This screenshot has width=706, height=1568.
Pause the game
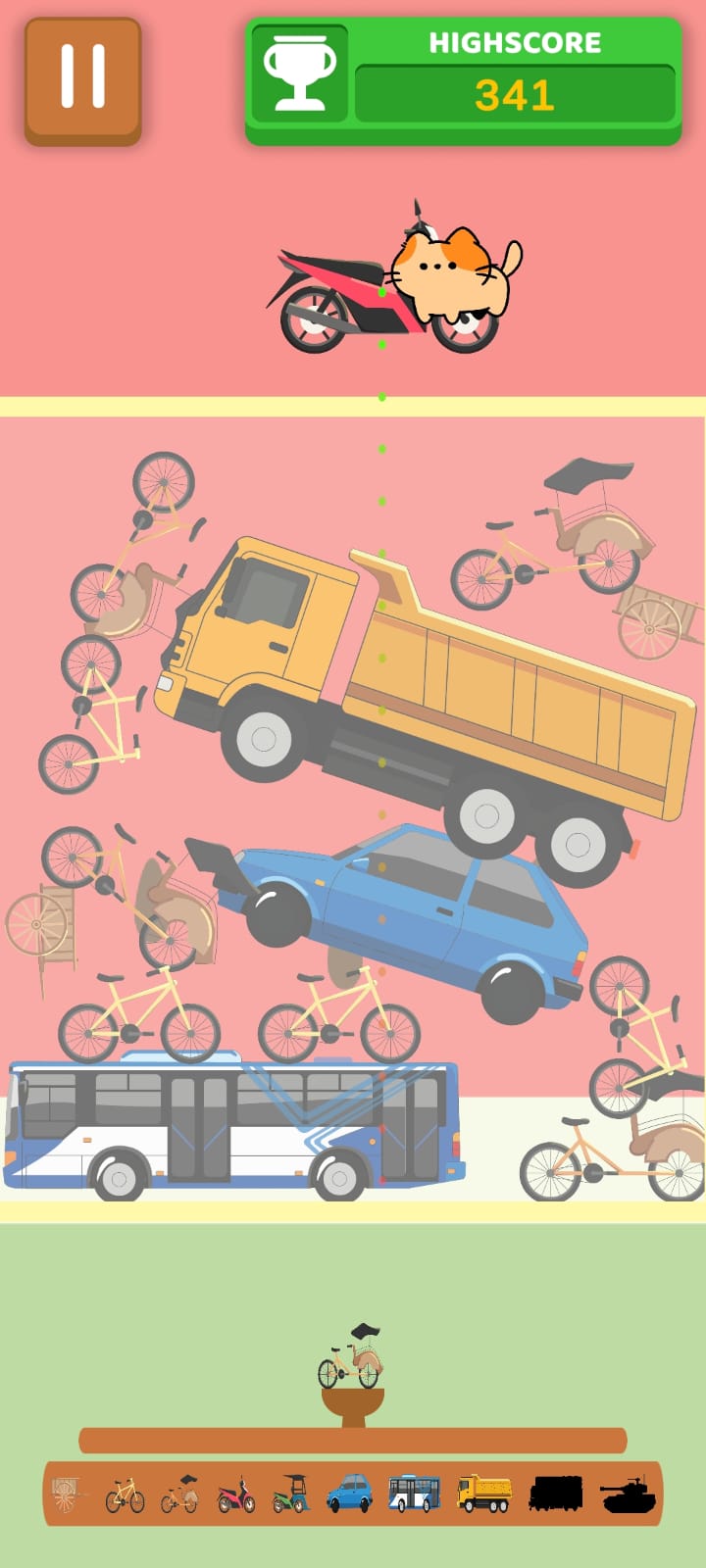[x=83, y=80]
